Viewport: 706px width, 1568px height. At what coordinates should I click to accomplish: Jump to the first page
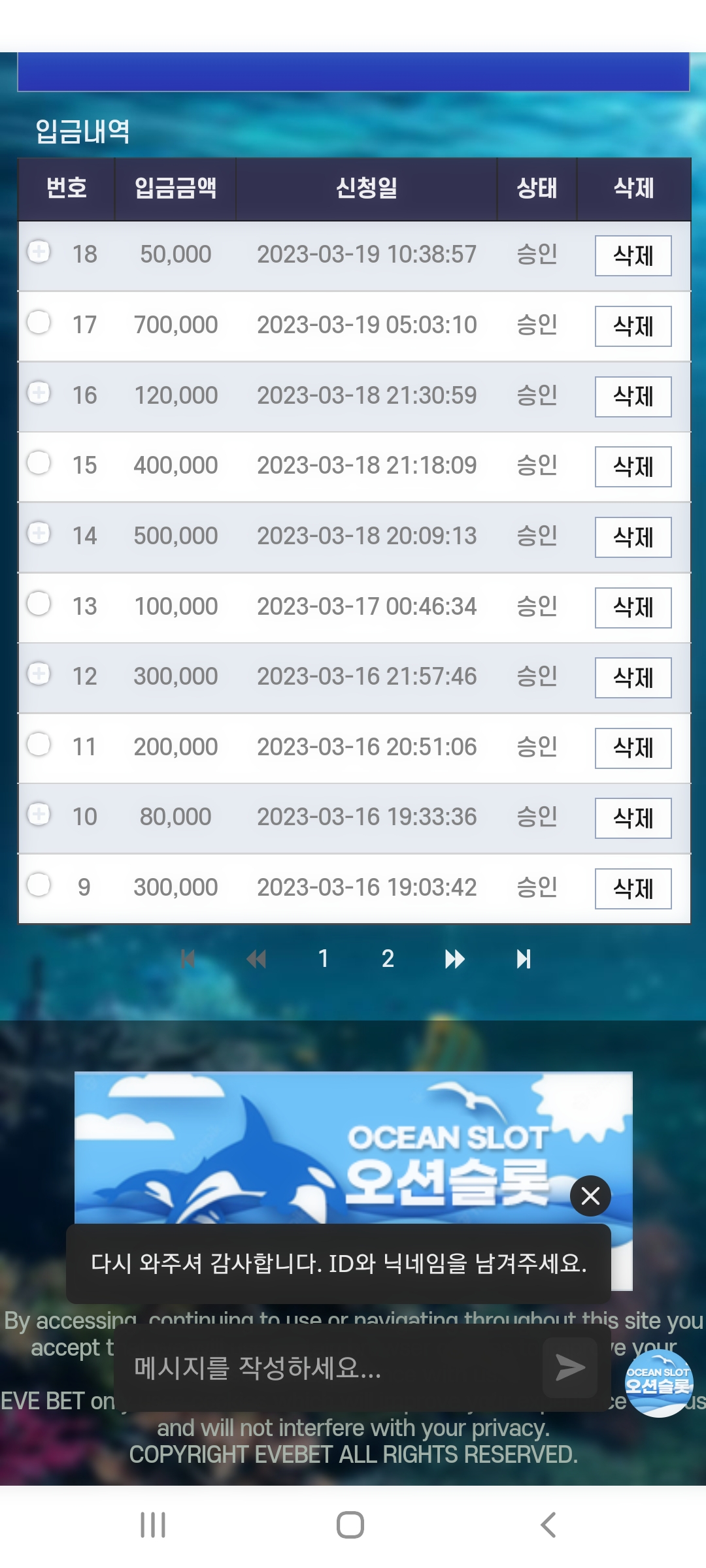click(x=188, y=959)
